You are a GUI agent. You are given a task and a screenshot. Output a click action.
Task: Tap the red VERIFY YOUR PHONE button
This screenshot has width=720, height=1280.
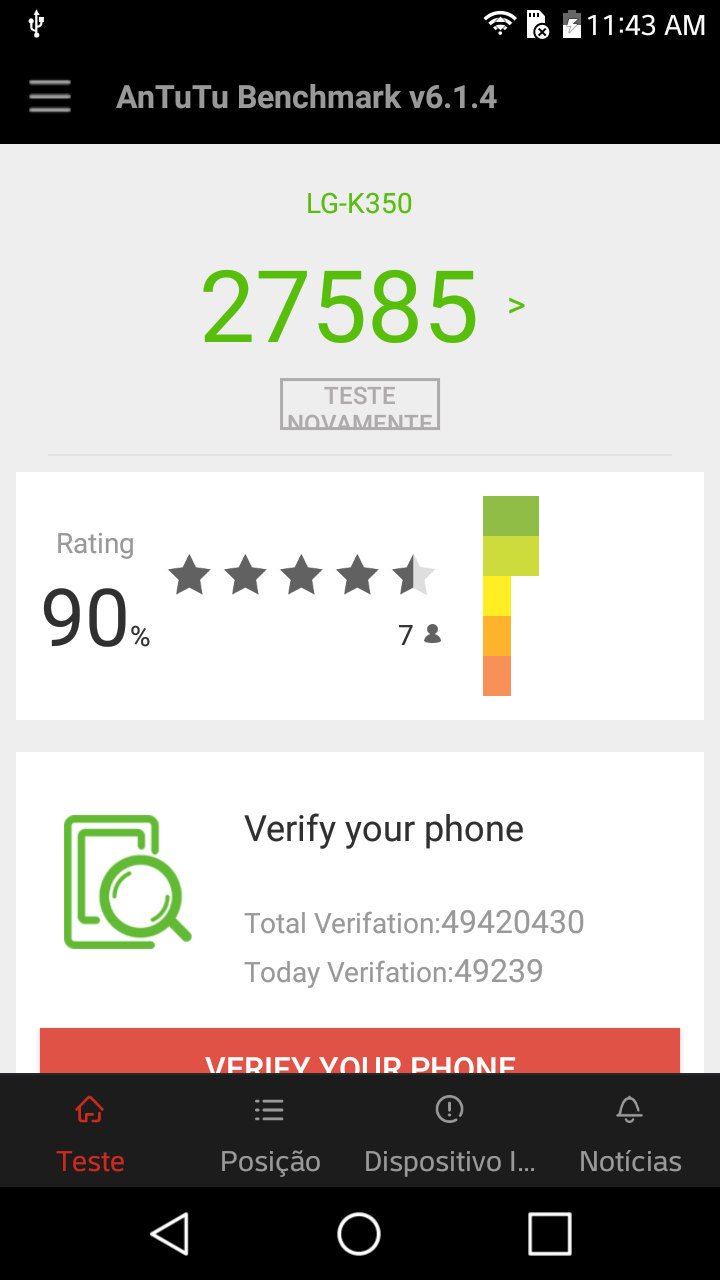pos(360,1051)
